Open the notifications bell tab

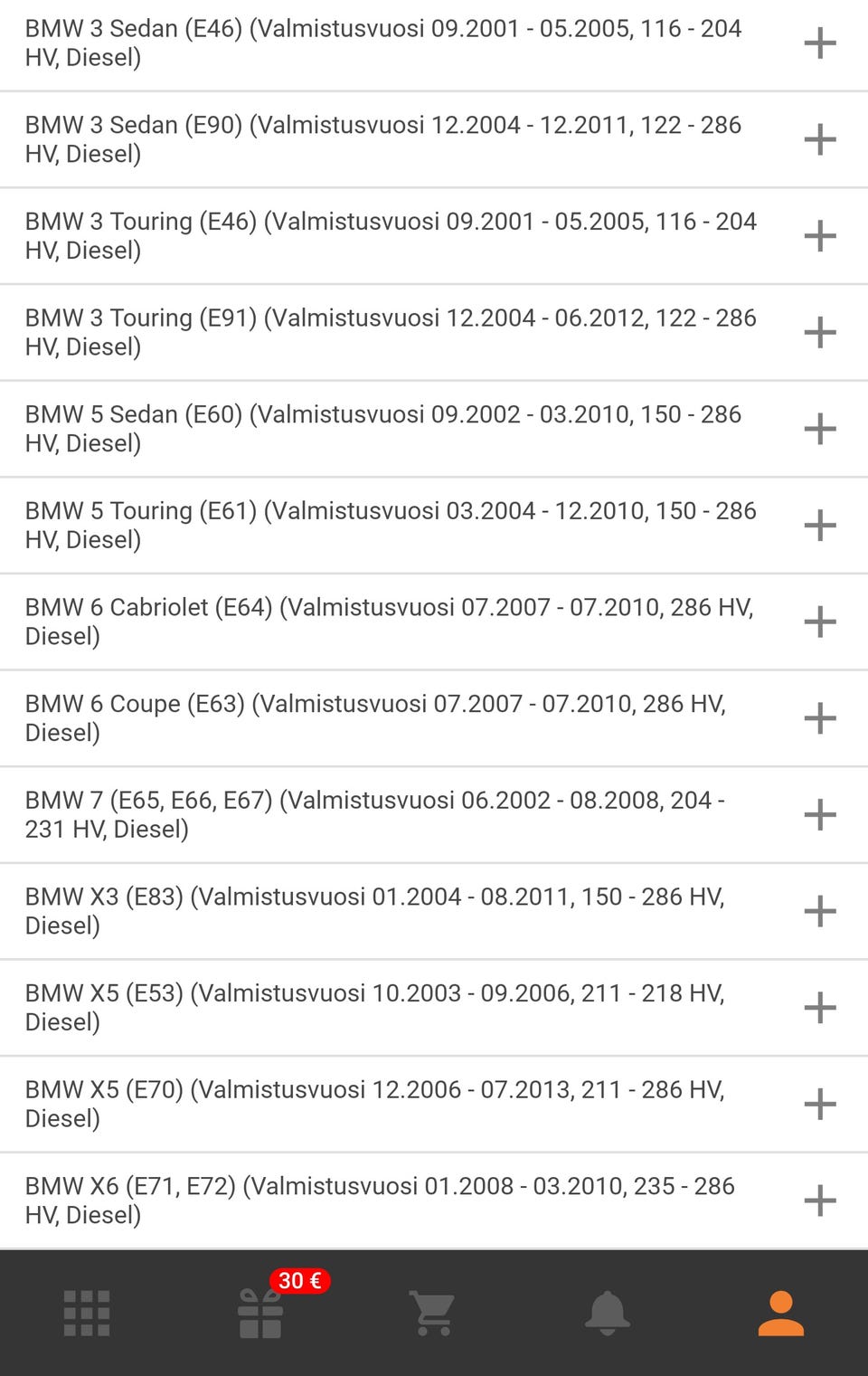607,1313
